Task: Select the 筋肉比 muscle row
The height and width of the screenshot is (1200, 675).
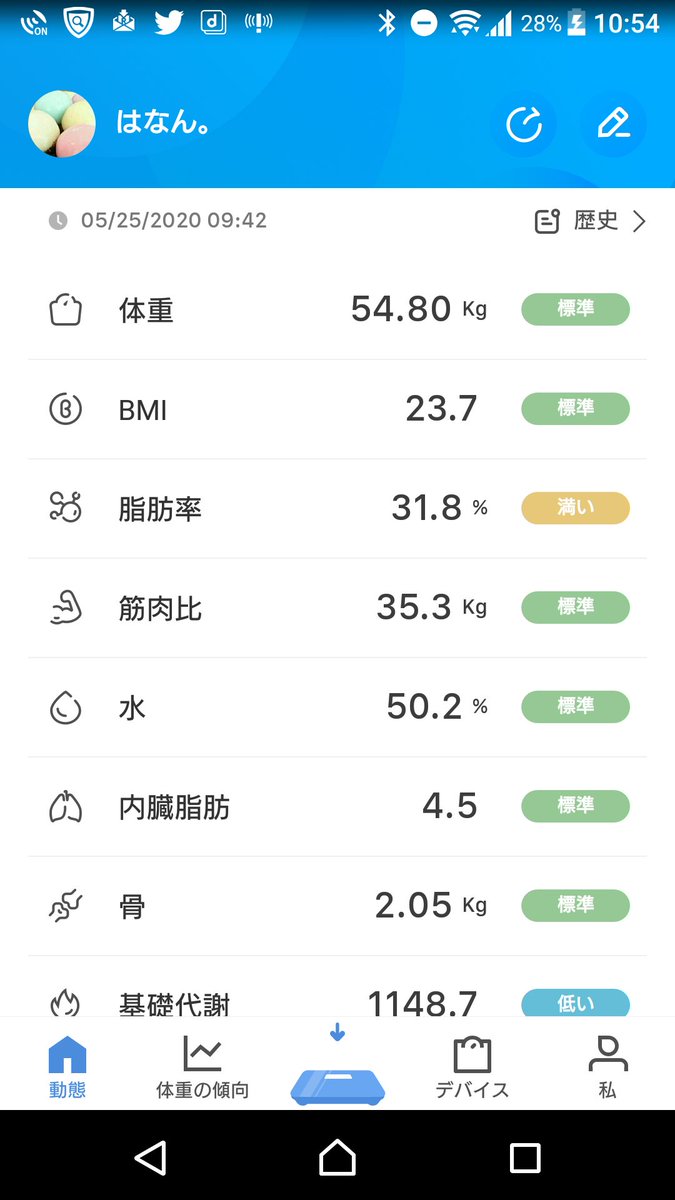Action: tap(337, 607)
